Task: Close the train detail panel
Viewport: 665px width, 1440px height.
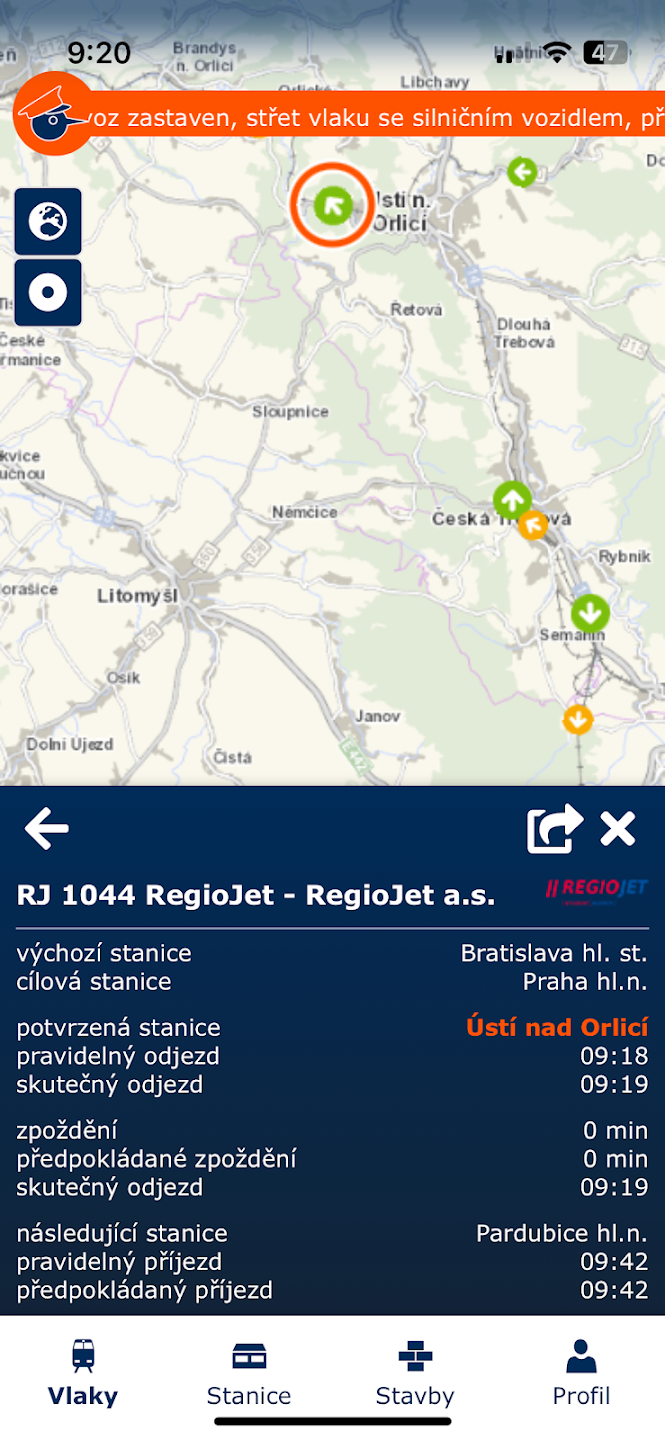Action: pos(618,829)
